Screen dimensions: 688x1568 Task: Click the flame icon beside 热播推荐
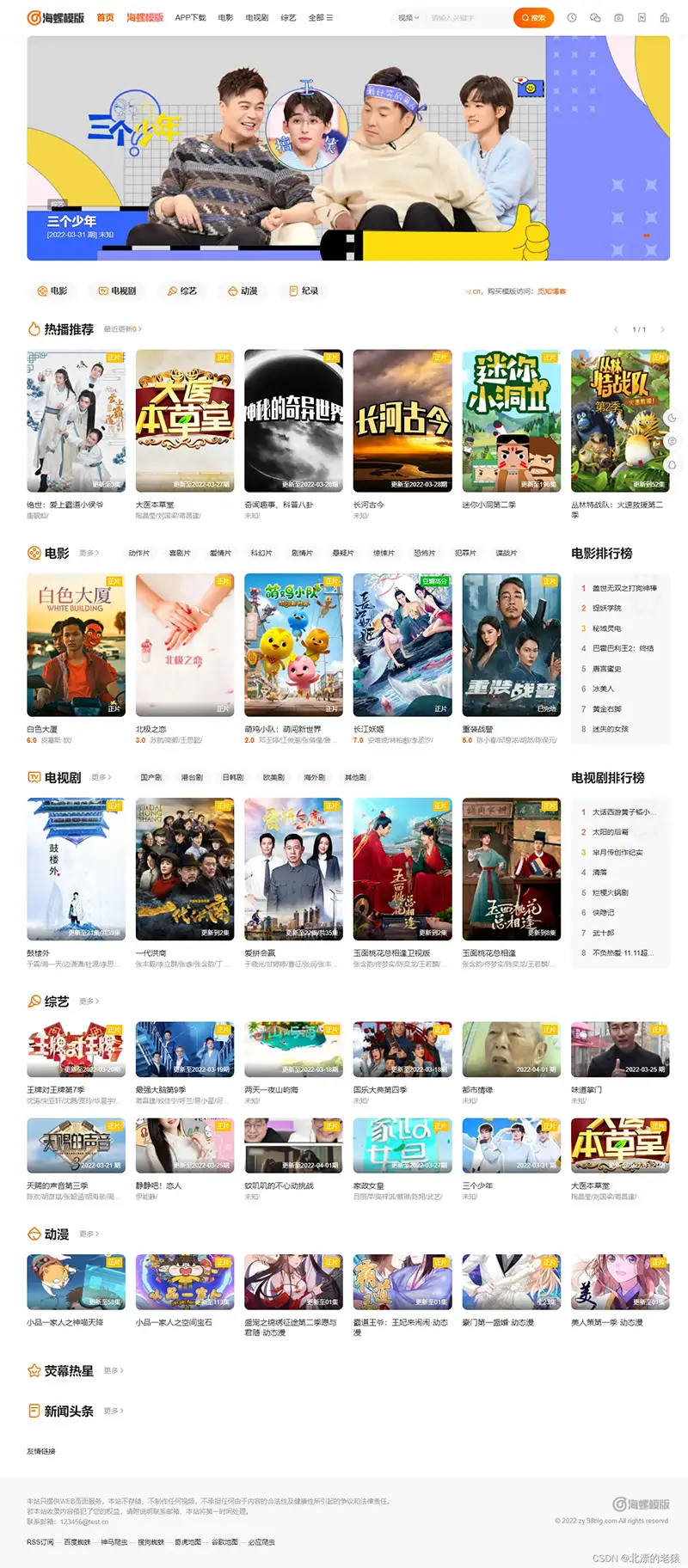[33, 328]
